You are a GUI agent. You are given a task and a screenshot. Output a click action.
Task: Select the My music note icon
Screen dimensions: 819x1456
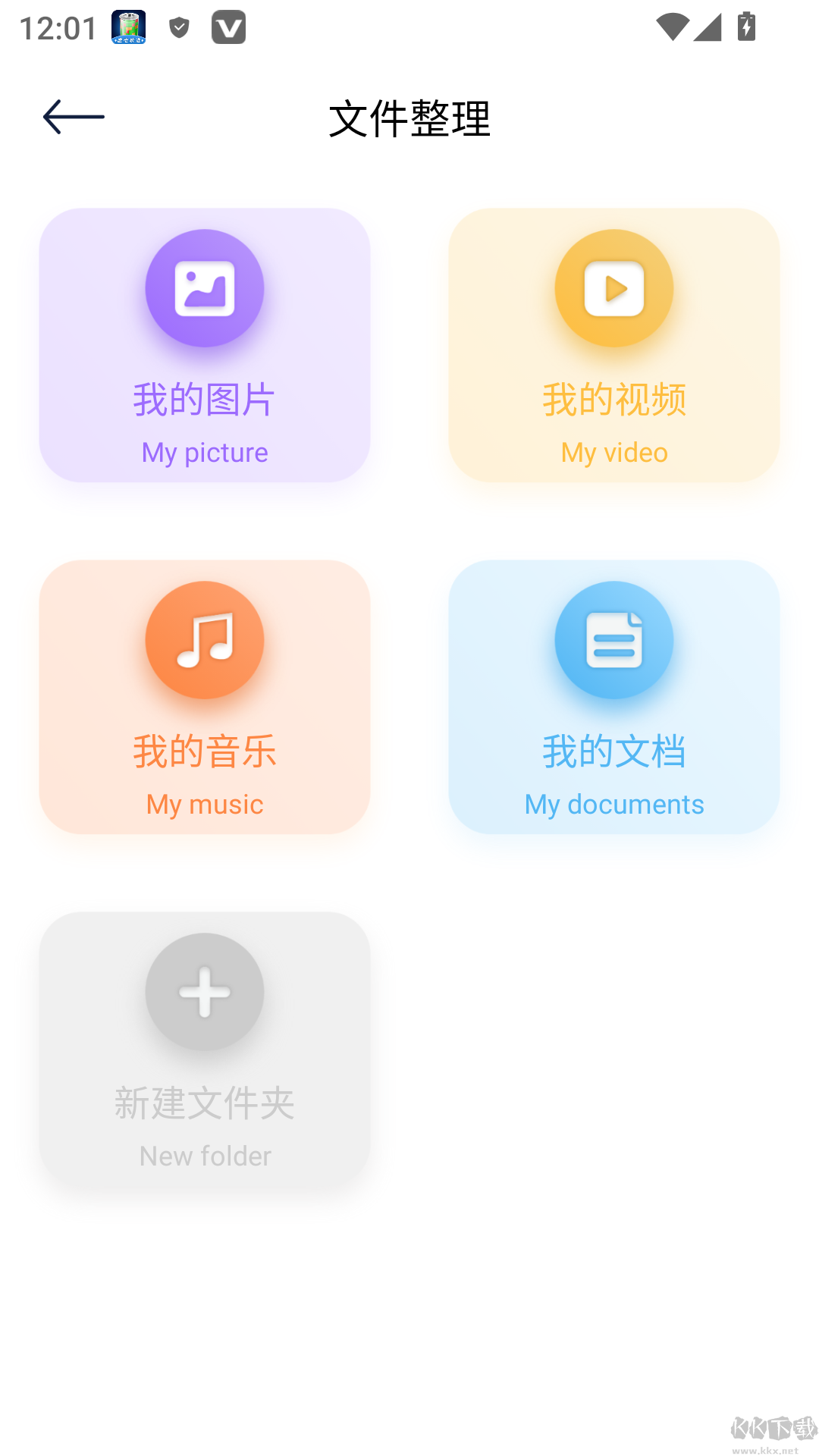coord(204,640)
